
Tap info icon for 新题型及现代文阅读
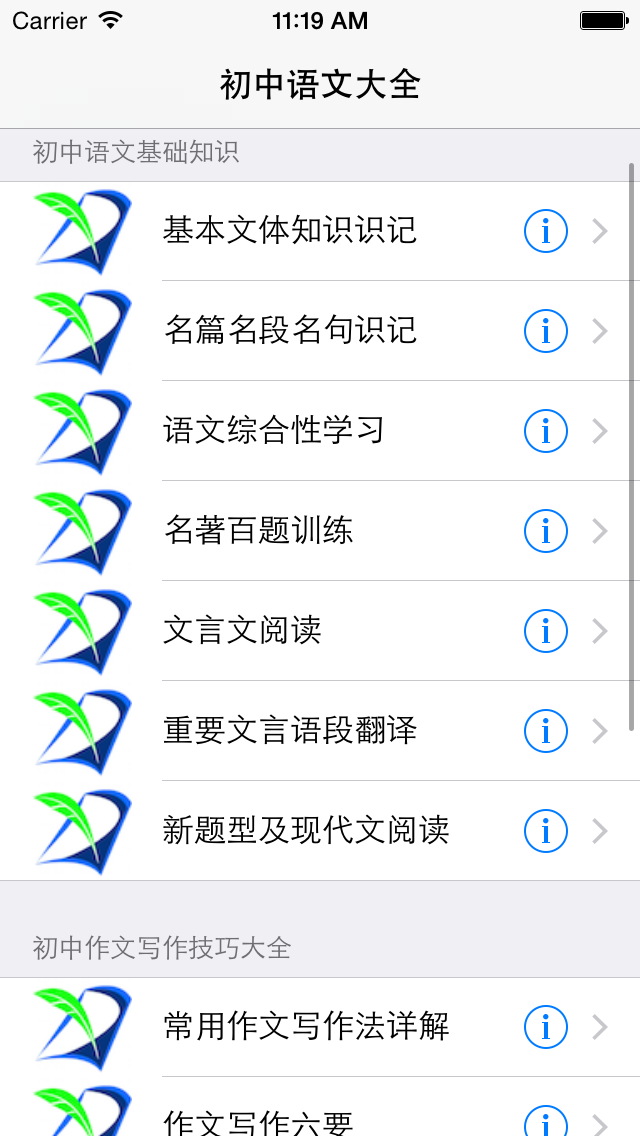[546, 831]
